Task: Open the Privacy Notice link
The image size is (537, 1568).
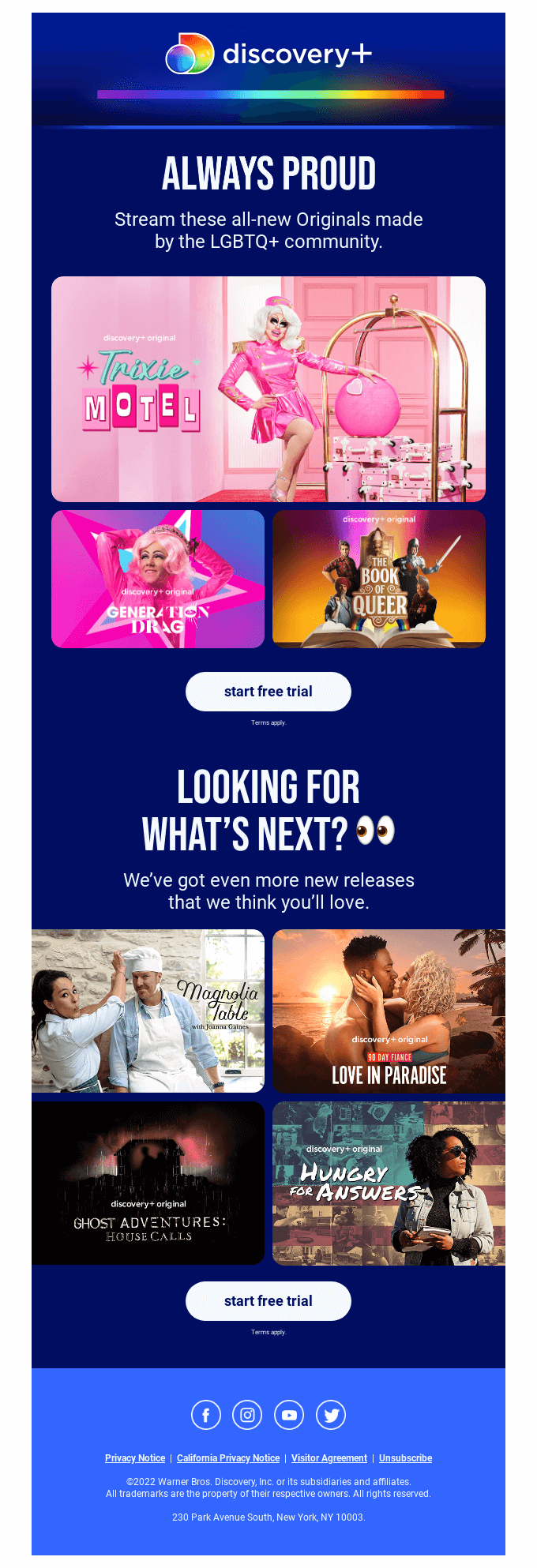Action: point(135,1458)
